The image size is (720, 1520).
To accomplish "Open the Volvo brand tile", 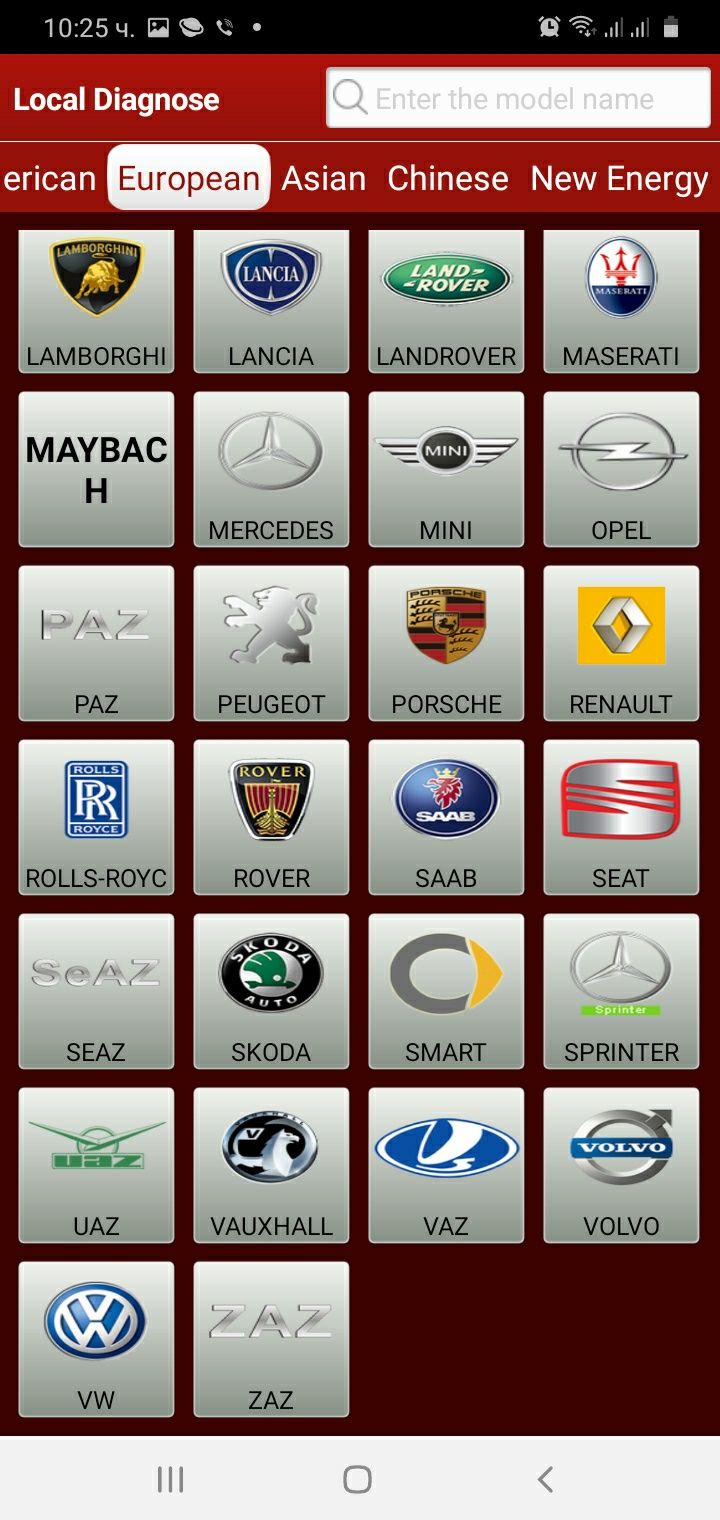I will [x=621, y=1165].
